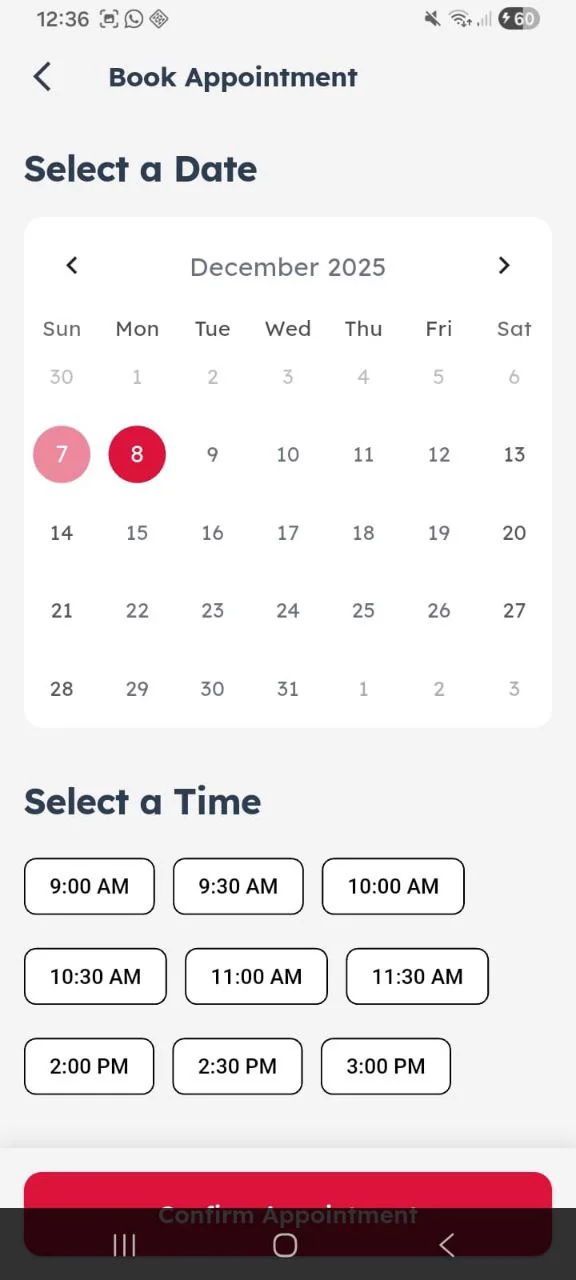Image resolution: width=576 pixels, height=1280 pixels.
Task: Tap the highlighted date 7
Action: (x=62, y=454)
